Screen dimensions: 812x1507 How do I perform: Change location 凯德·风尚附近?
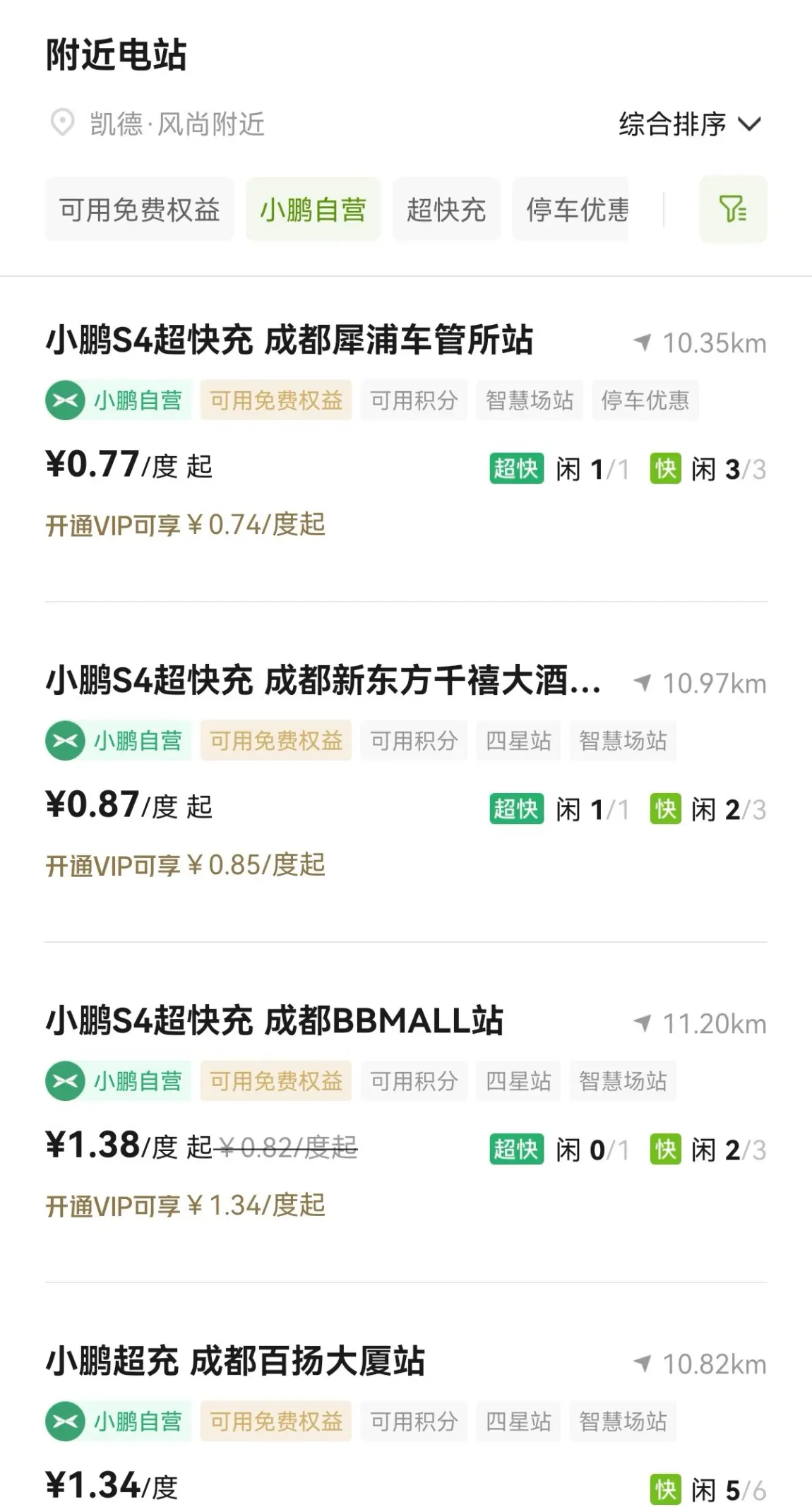pyautogui.click(x=157, y=124)
